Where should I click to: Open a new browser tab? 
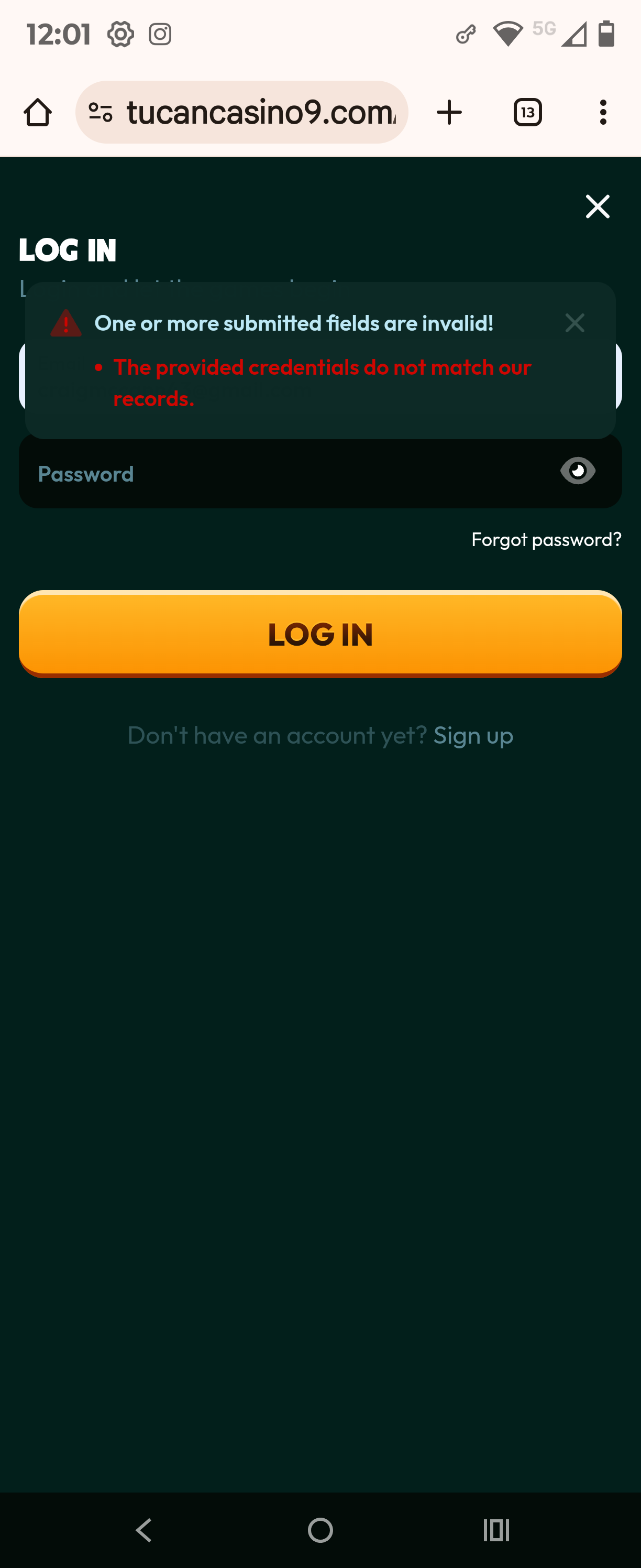point(449,113)
